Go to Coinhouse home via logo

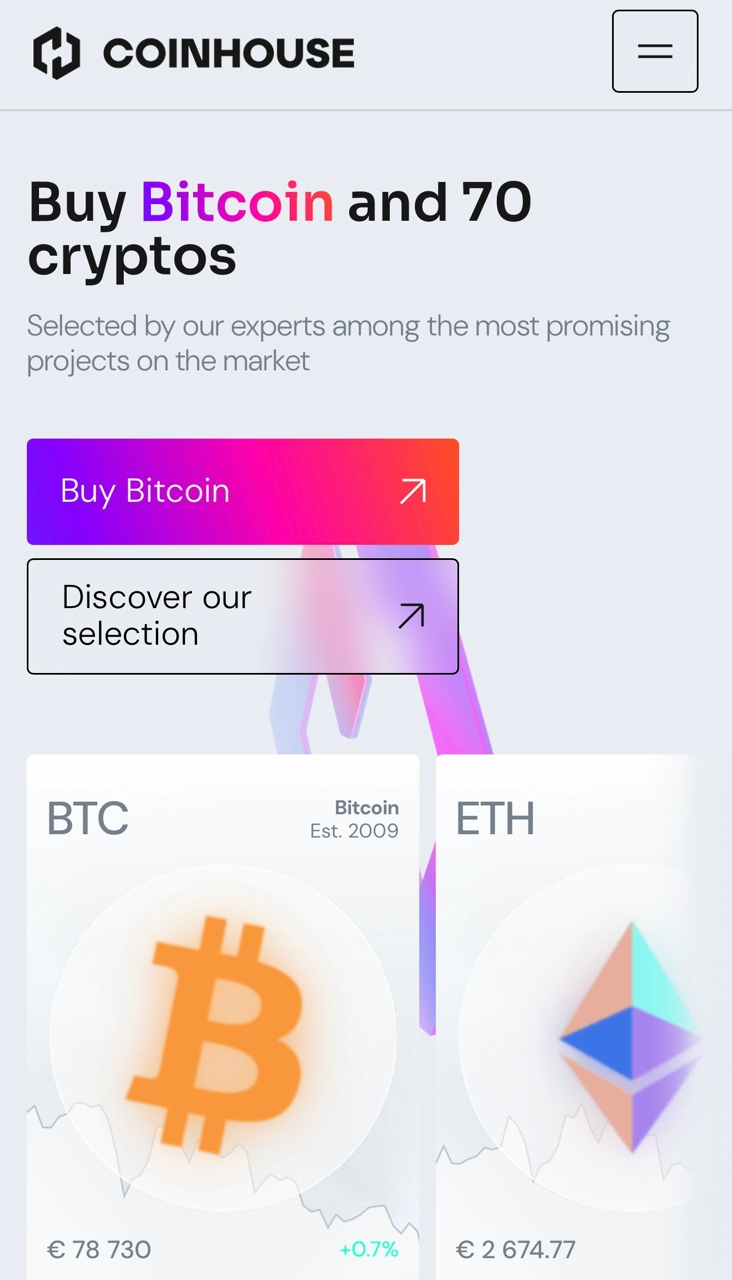click(194, 53)
